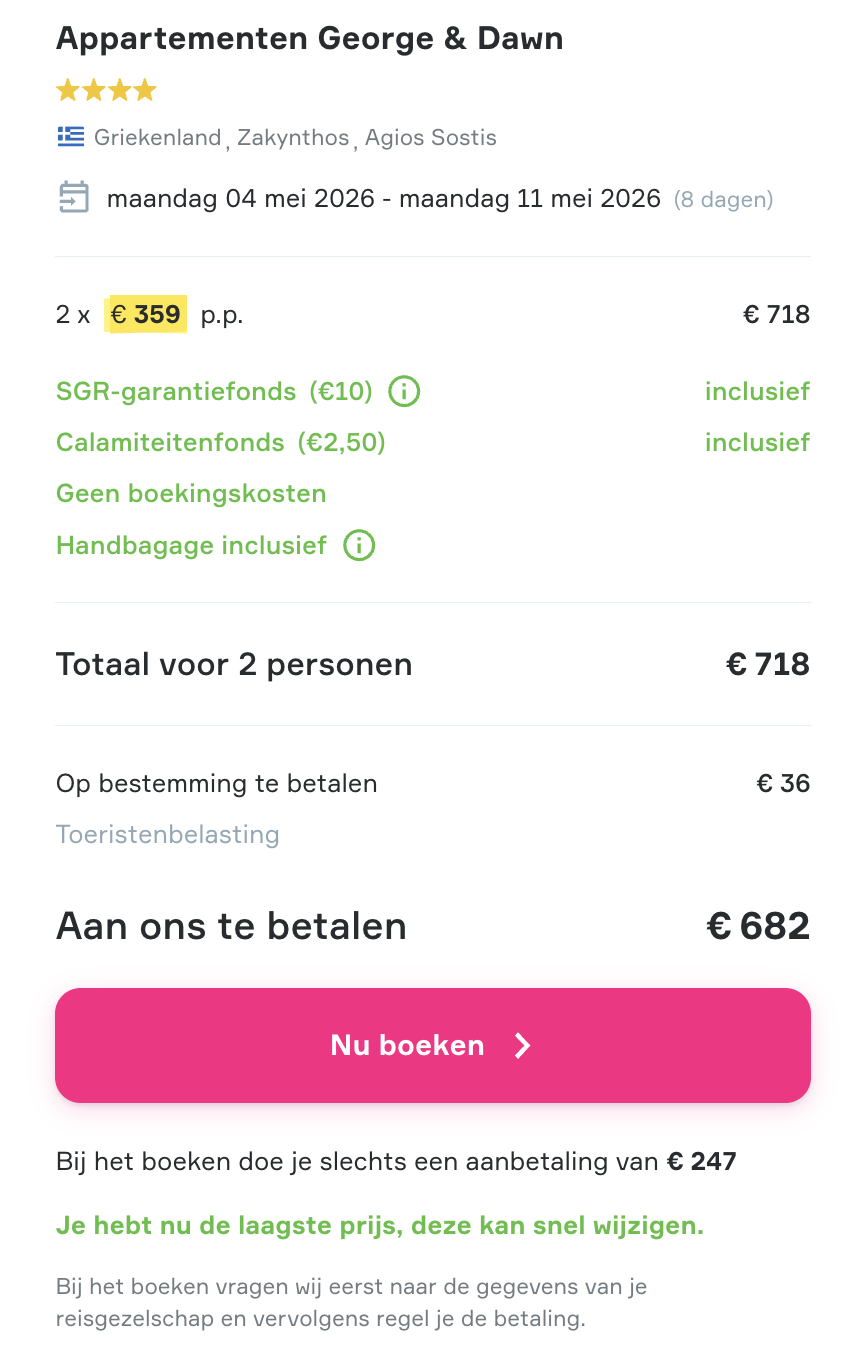Click the € 247 aanbetaling amount
The width and height of the screenshot is (862, 1366).
[702, 1161]
